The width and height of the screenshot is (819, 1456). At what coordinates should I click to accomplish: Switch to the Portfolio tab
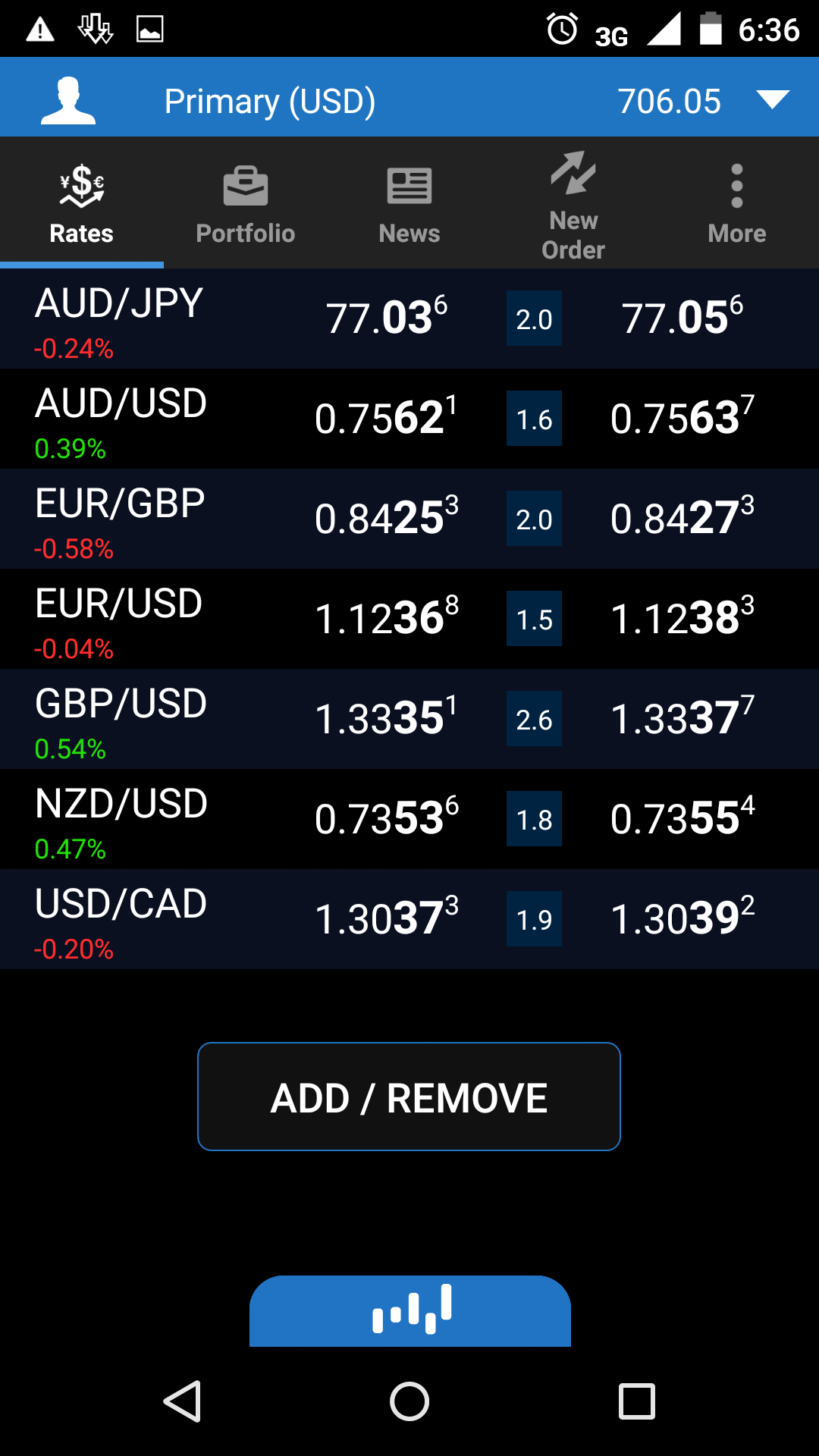click(x=245, y=203)
